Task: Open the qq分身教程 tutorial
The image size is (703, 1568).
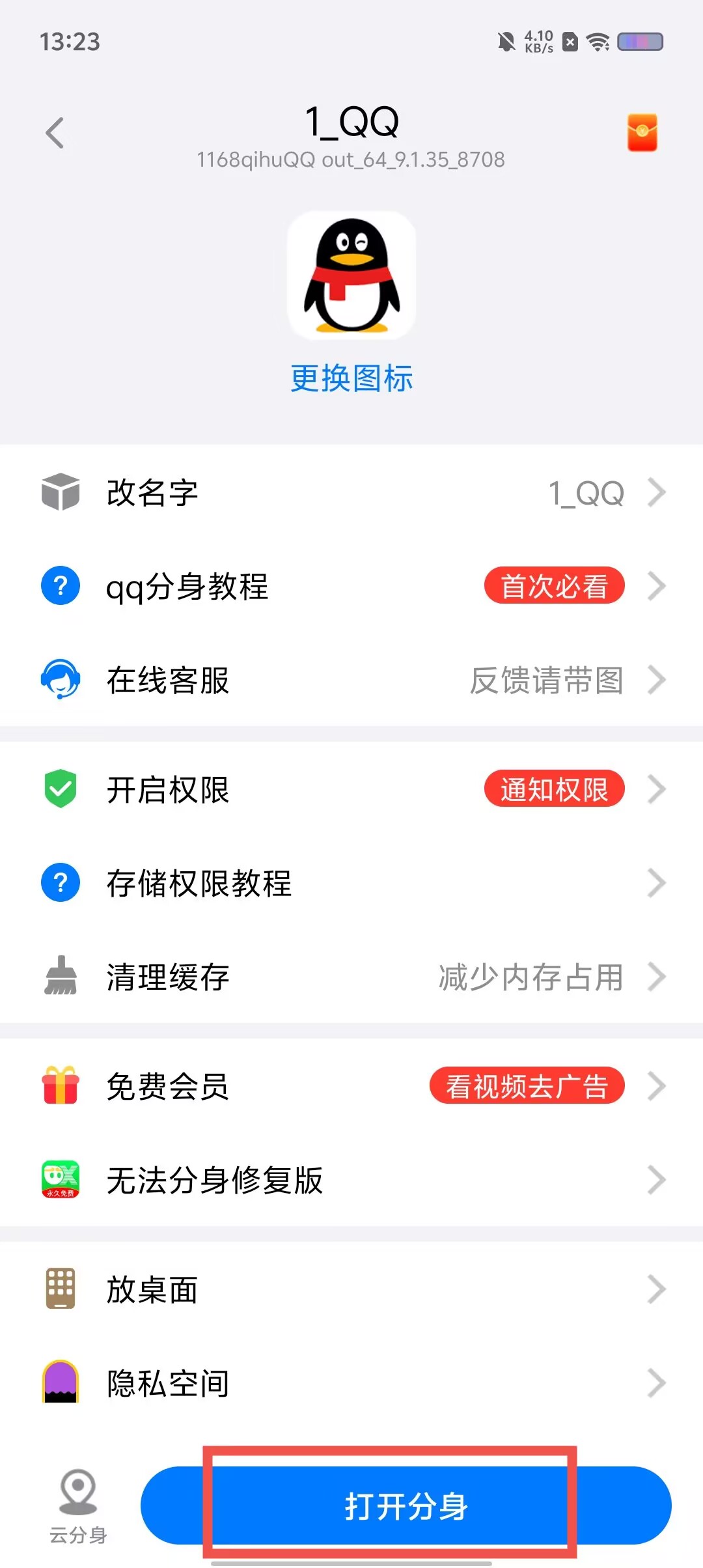Action: 351,586
